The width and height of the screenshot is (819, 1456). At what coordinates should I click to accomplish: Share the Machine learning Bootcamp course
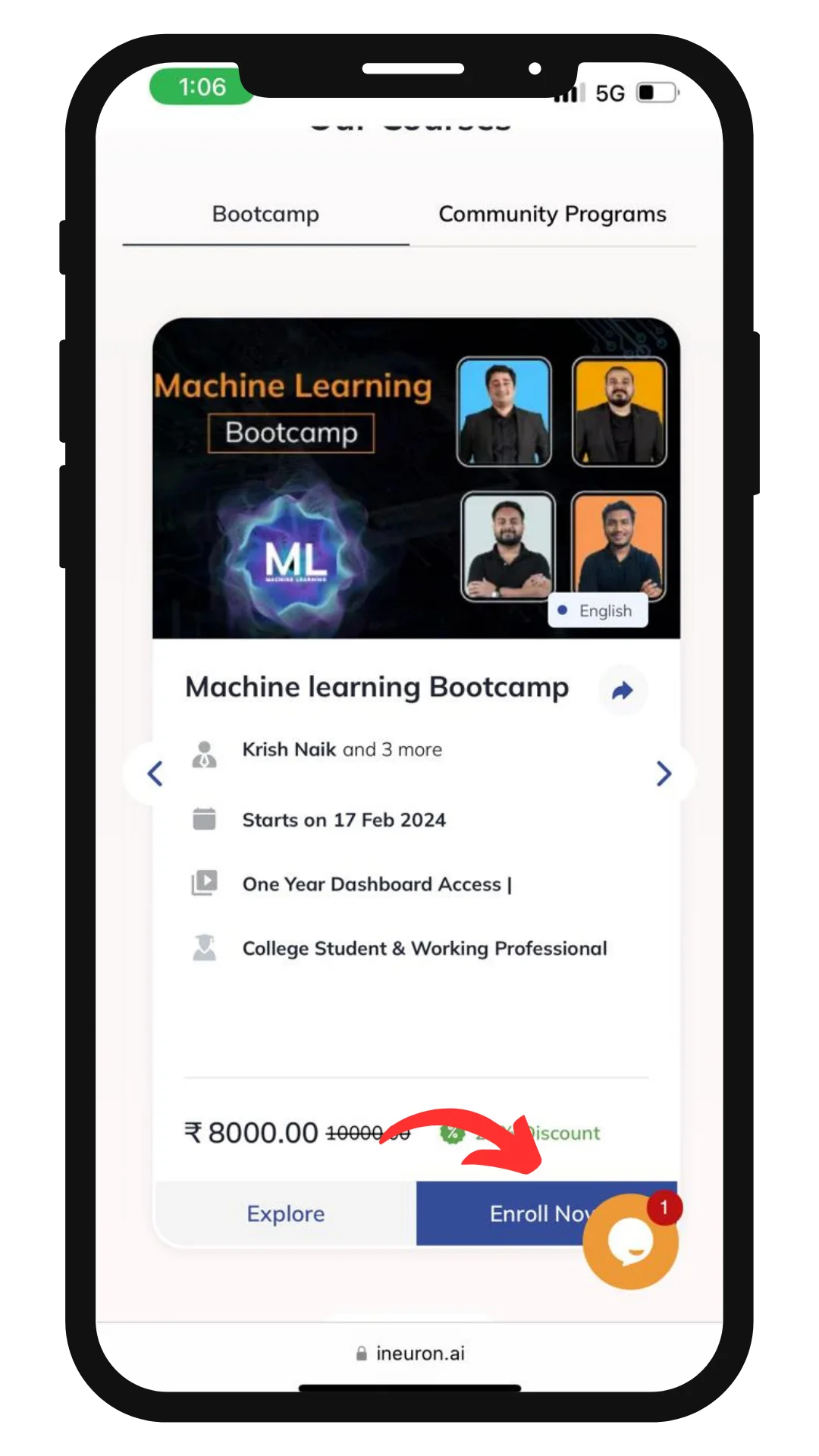(623, 691)
